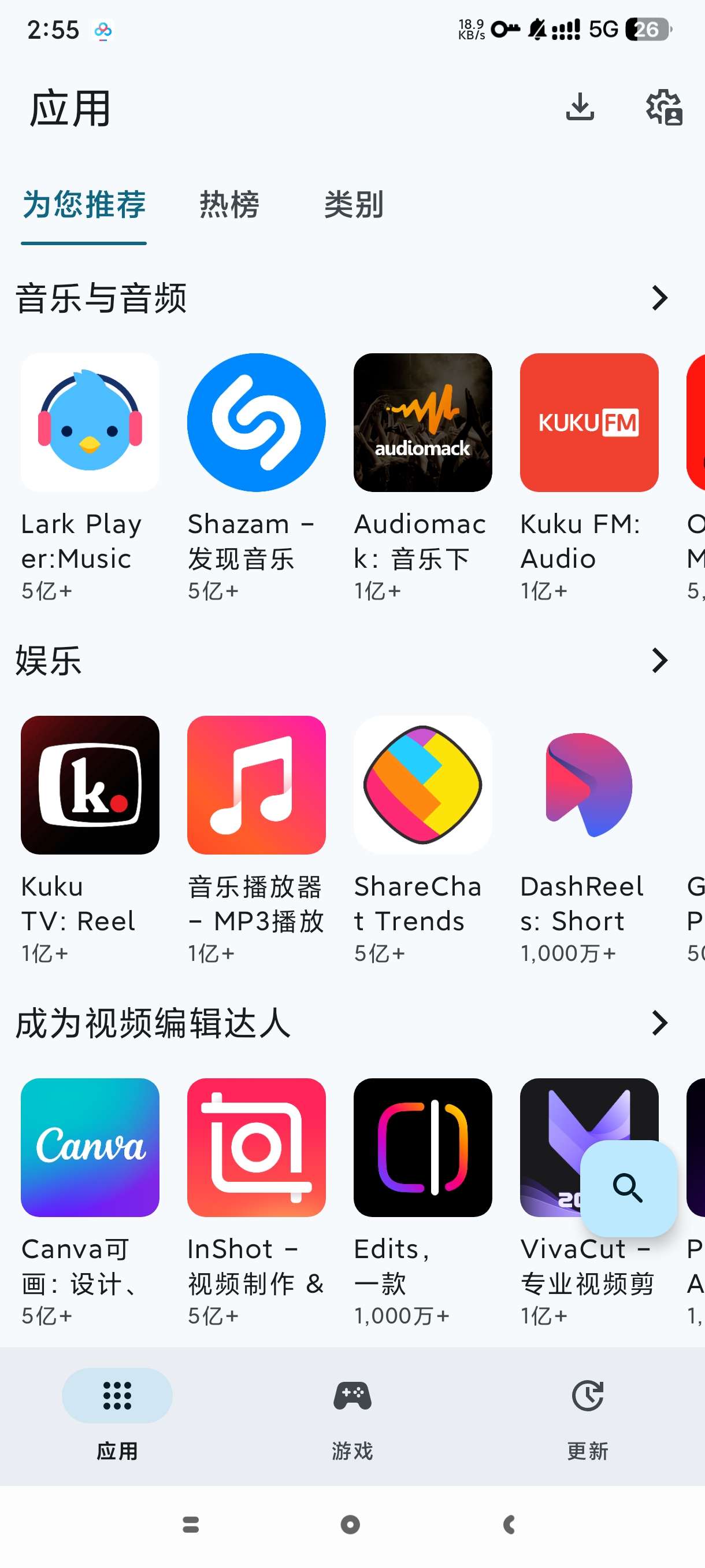Open the DashReels app page
The width and height of the screenshot is (705, 1568).
[x=589, y=785]
